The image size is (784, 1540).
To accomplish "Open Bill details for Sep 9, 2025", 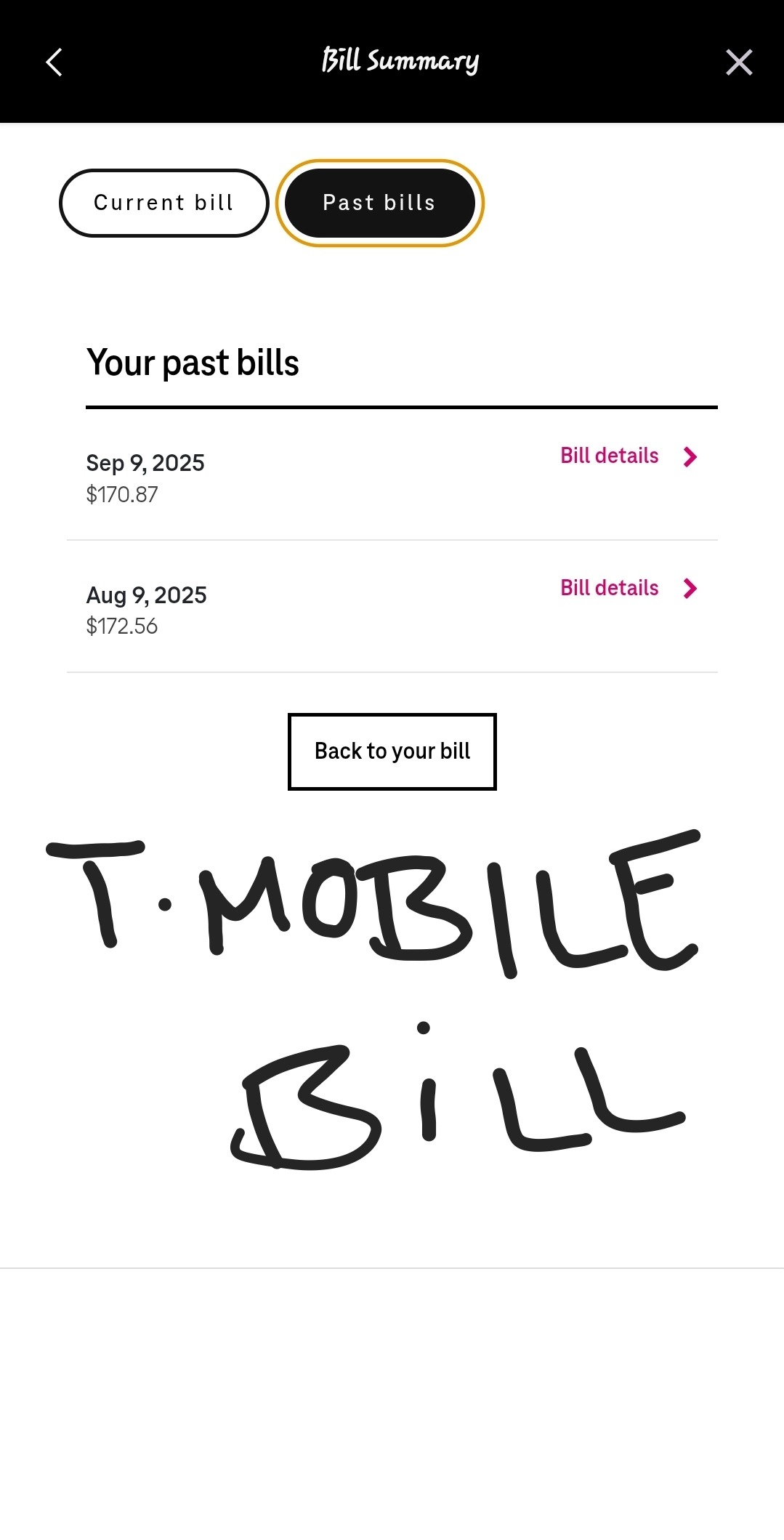I will point(628,456).
